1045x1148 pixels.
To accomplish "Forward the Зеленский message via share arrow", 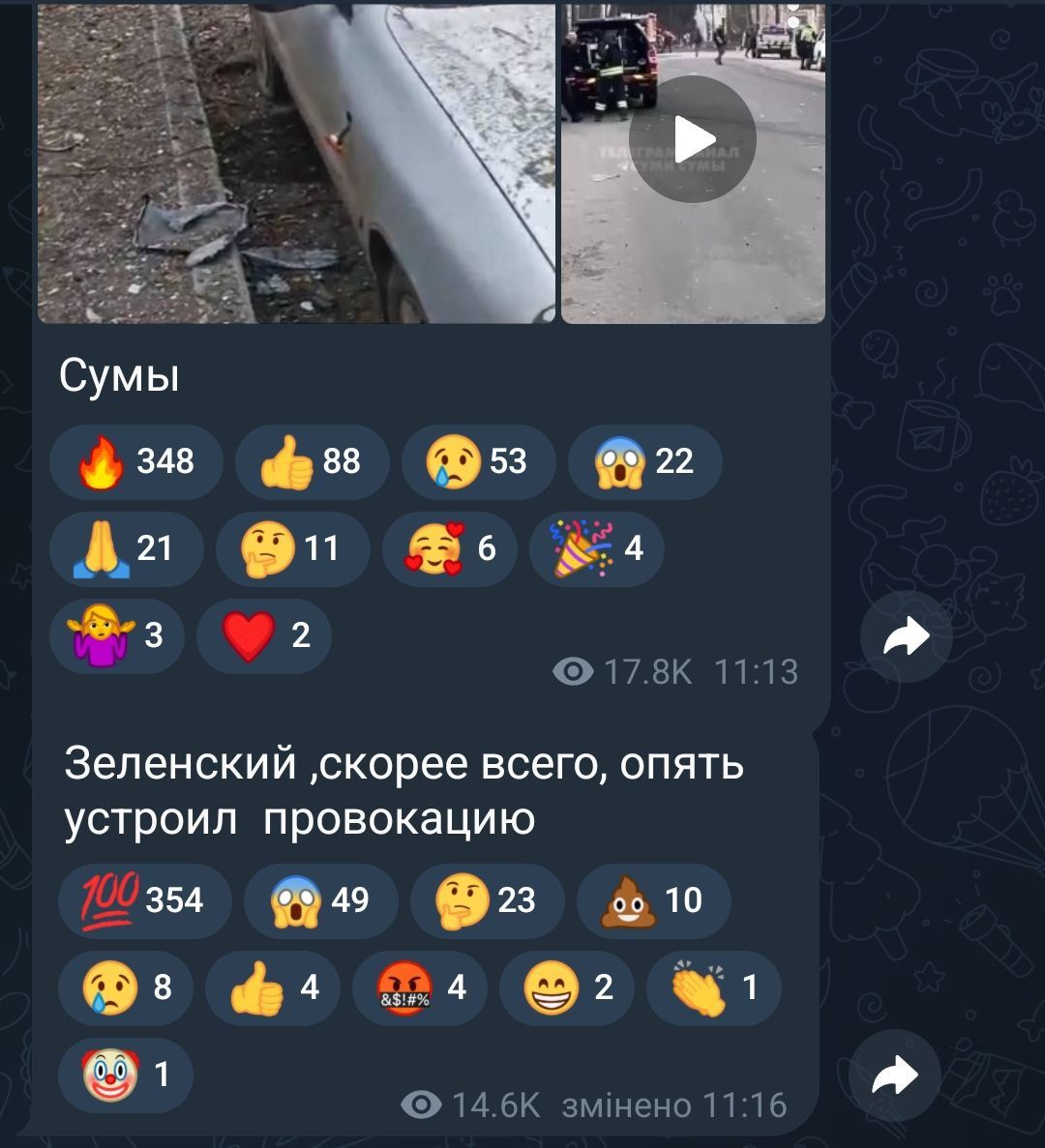I will click(x=895, y=1075).
